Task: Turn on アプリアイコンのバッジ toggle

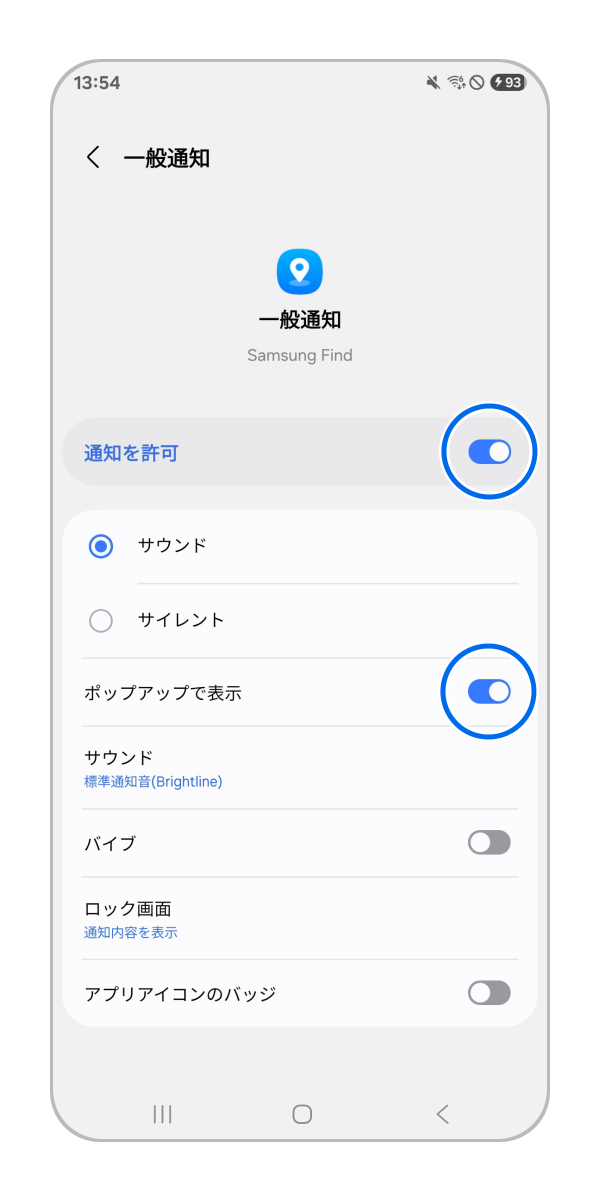Action: (x=489, y=993)
